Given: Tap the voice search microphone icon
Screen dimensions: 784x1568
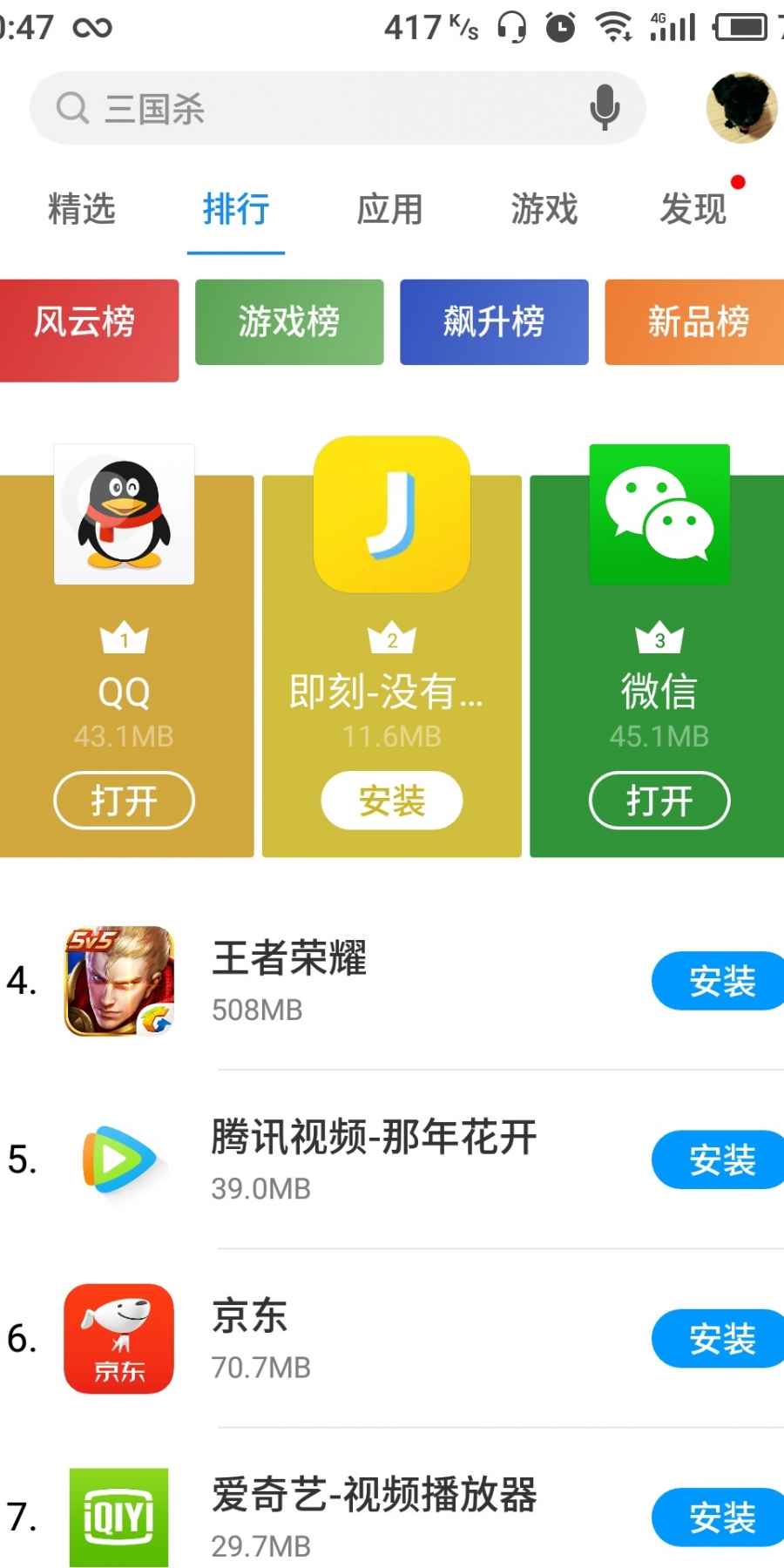Looking at the screenshot, I should click(x=605, y=107).
